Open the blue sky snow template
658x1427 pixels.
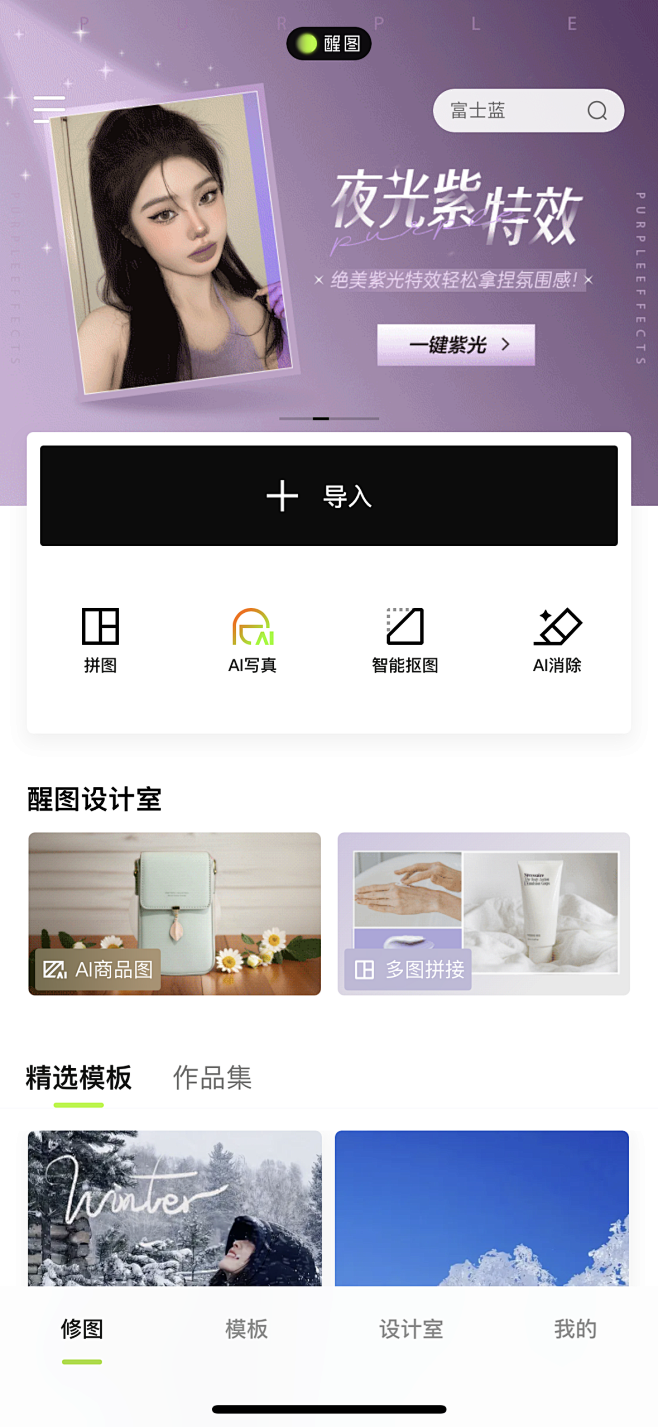coord(481,1208)
